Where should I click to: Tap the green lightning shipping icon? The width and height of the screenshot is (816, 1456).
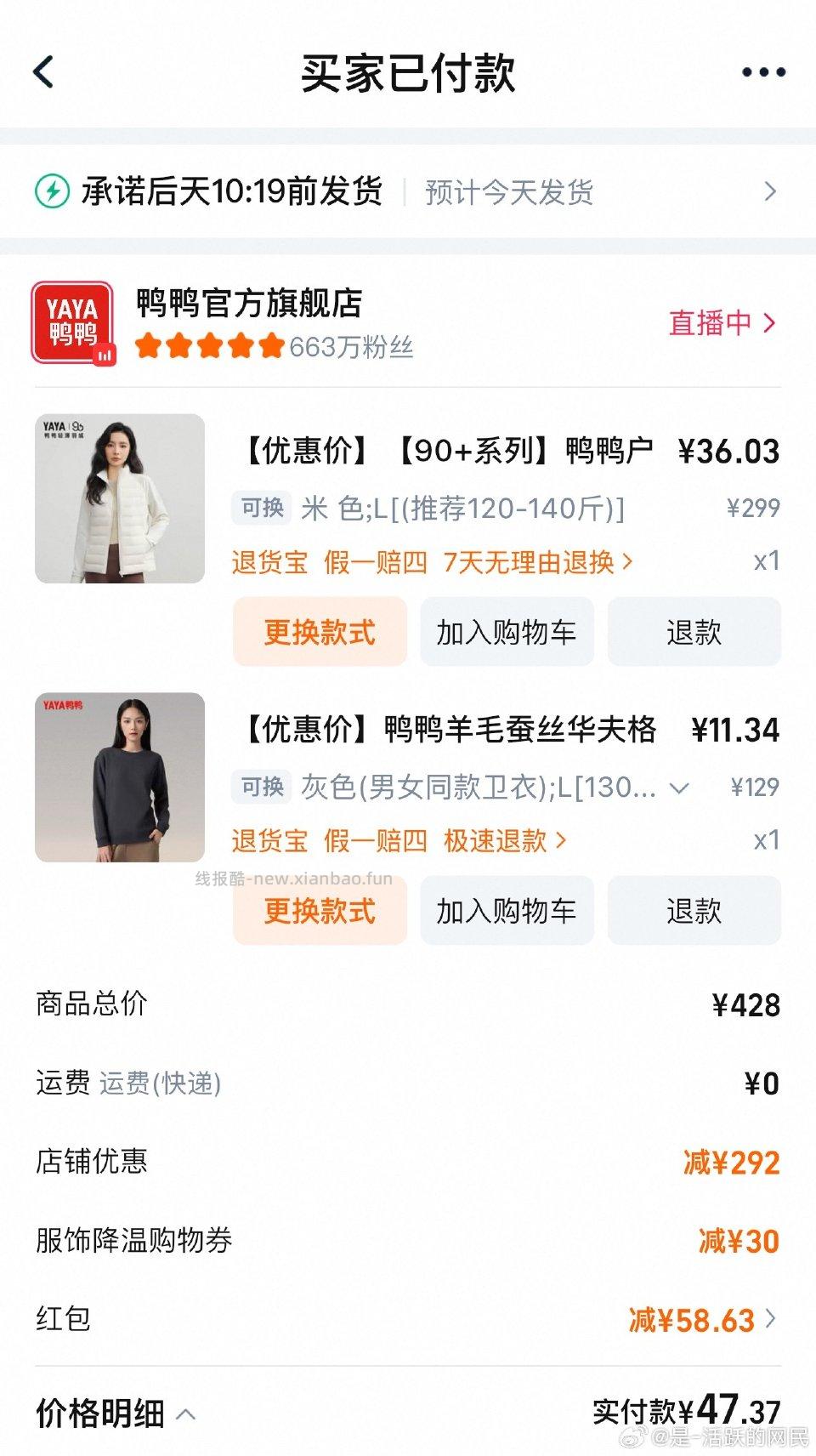[53, 192]
